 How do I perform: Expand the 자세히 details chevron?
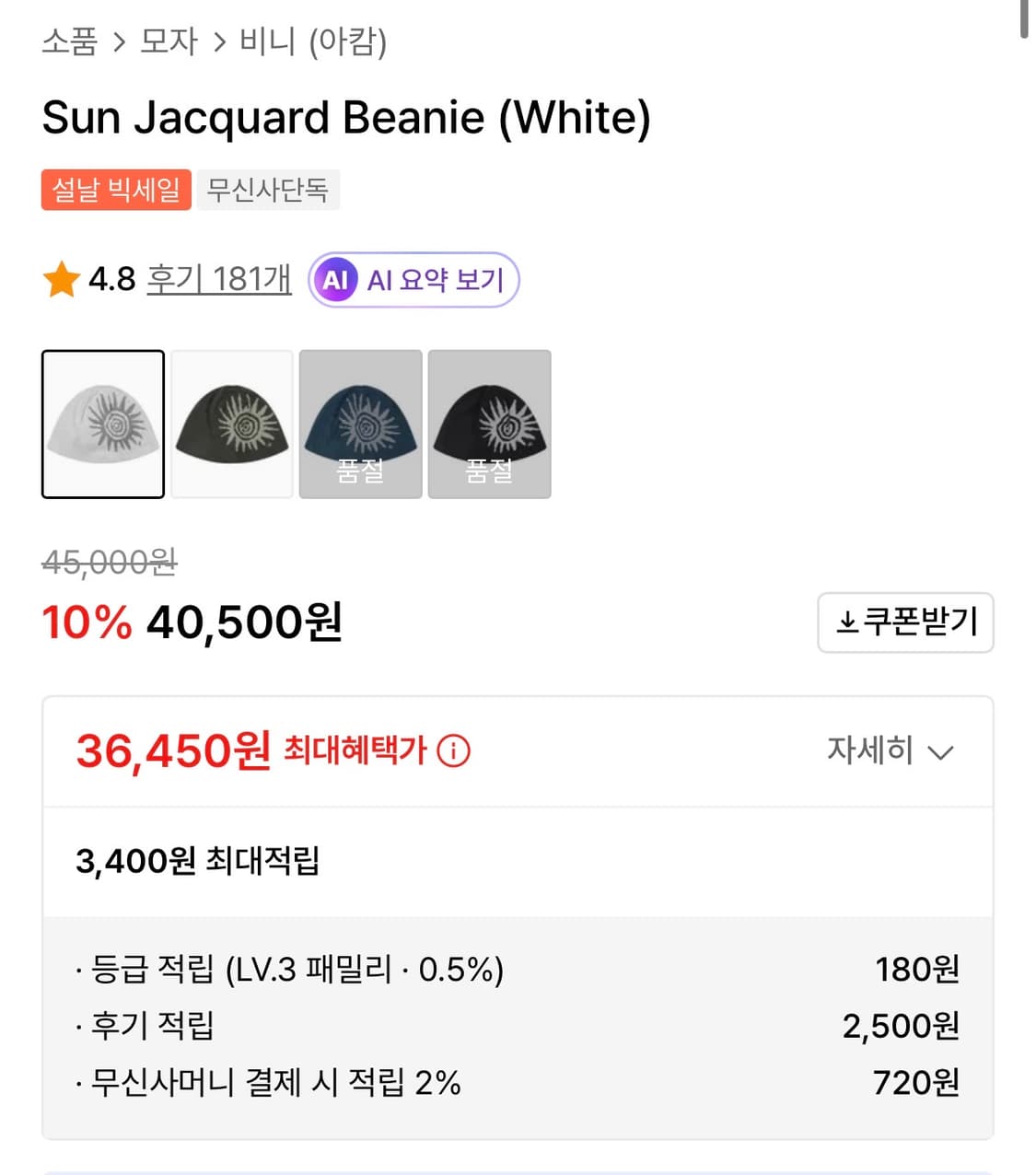(941, 752)
